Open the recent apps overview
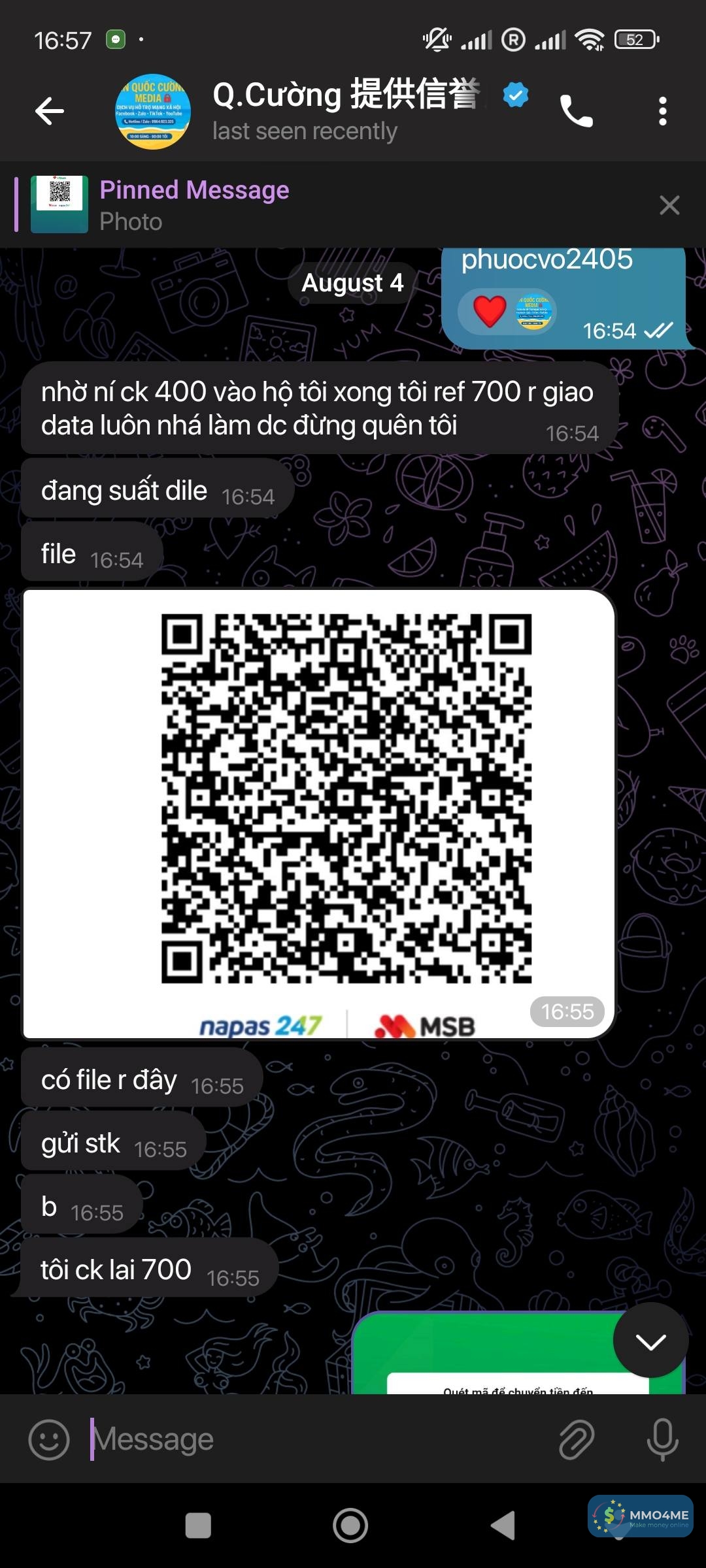This screenshot has width=706, height=1568. click(x=198, y=1526)
